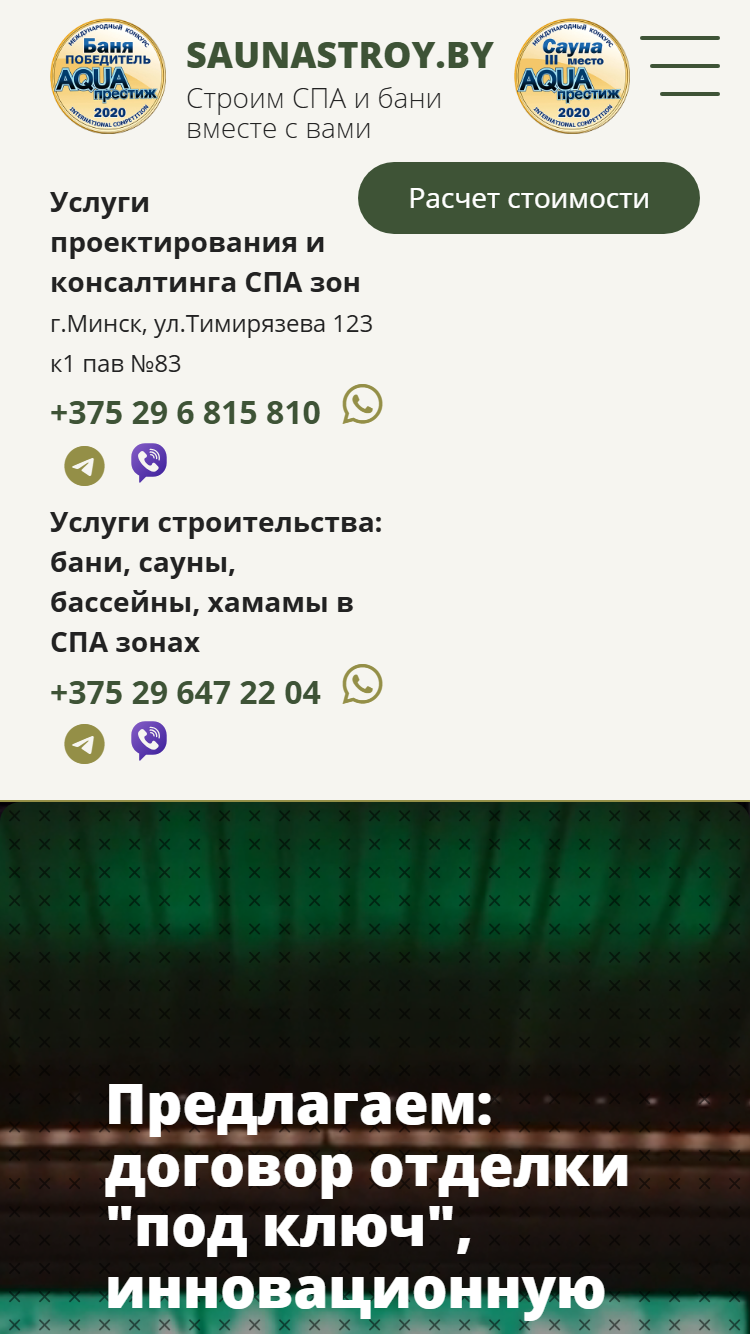
Task: Open Viber under the +375 29 647 22 04 number
Action: coord(149,741)
